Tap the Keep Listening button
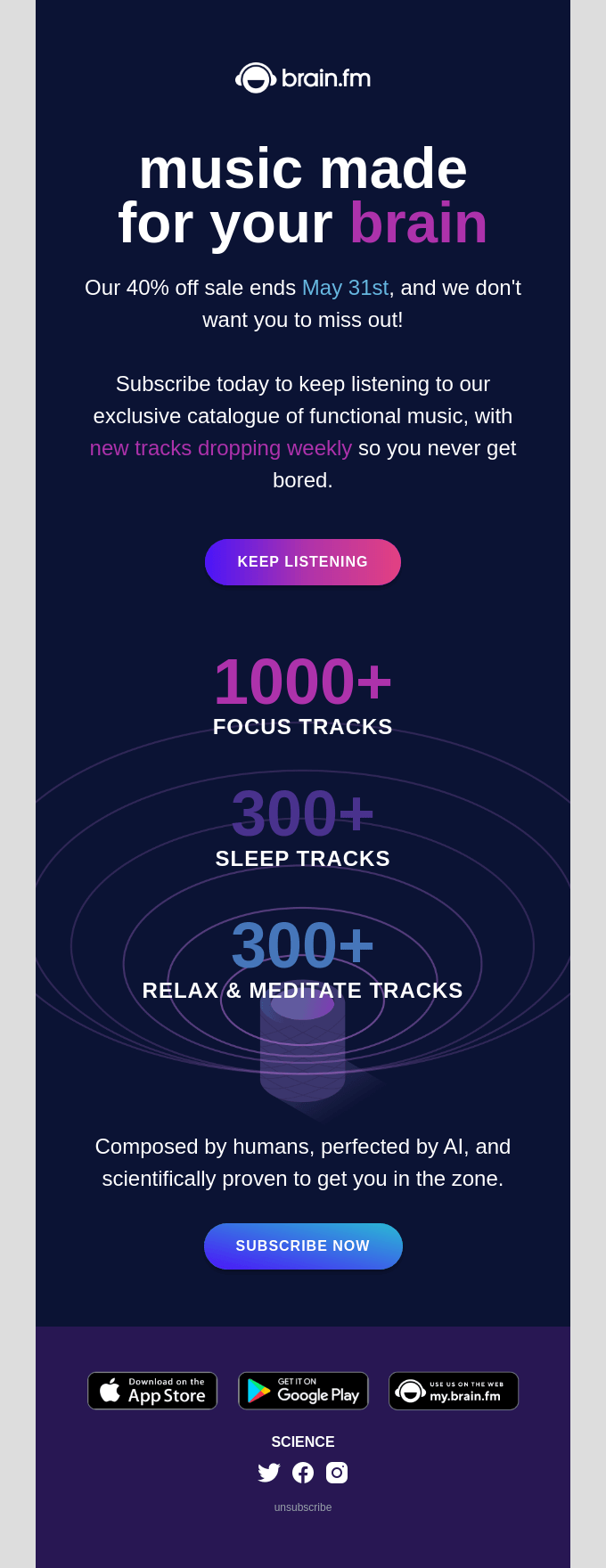 click(303, 562)
